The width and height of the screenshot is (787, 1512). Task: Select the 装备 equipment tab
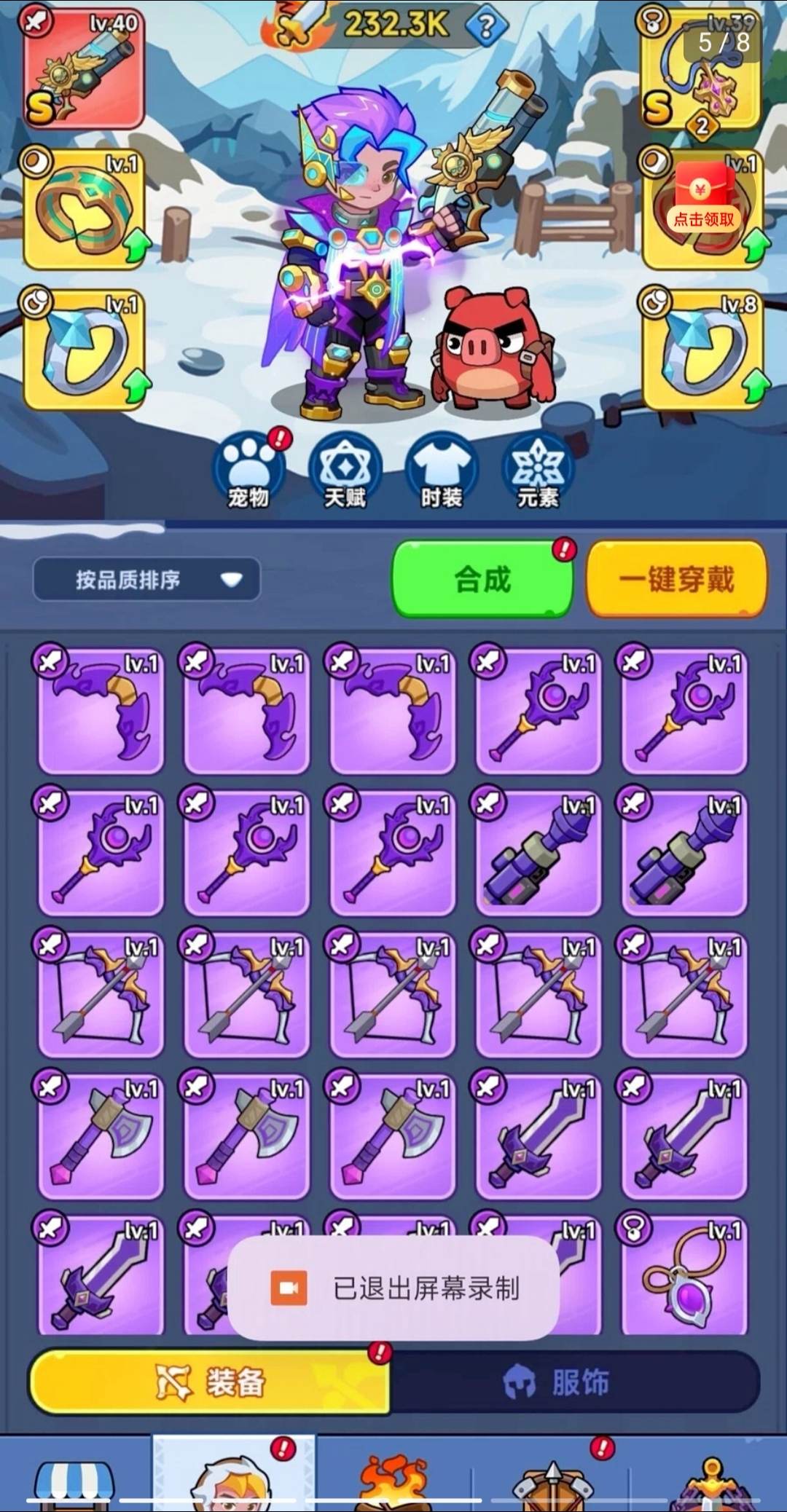210,1382
